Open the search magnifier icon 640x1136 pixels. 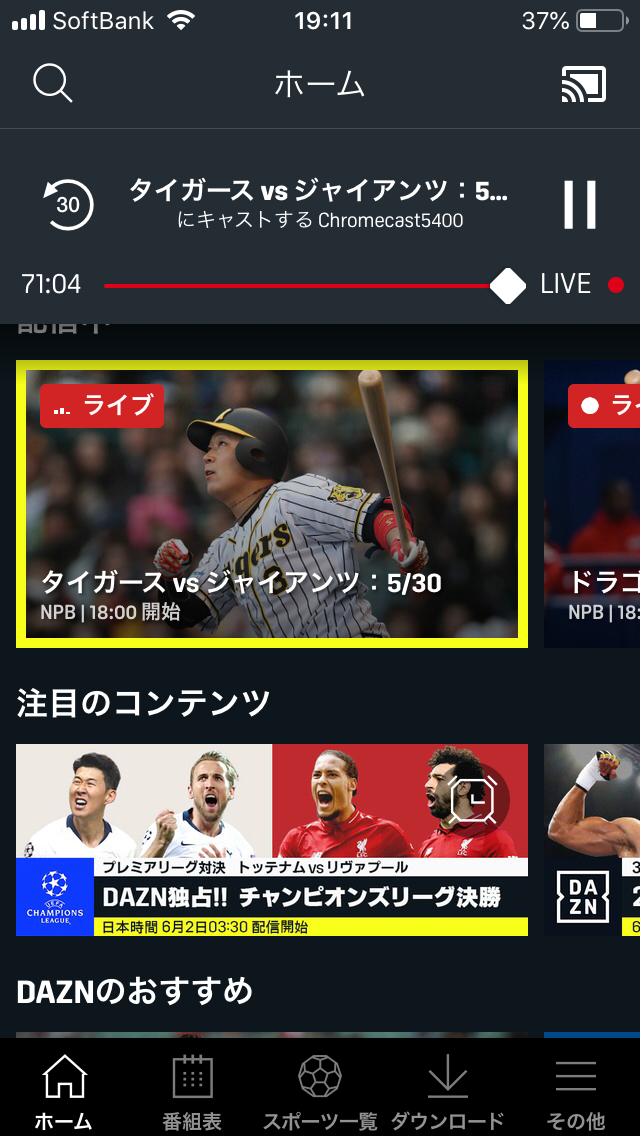coord(52,83)
